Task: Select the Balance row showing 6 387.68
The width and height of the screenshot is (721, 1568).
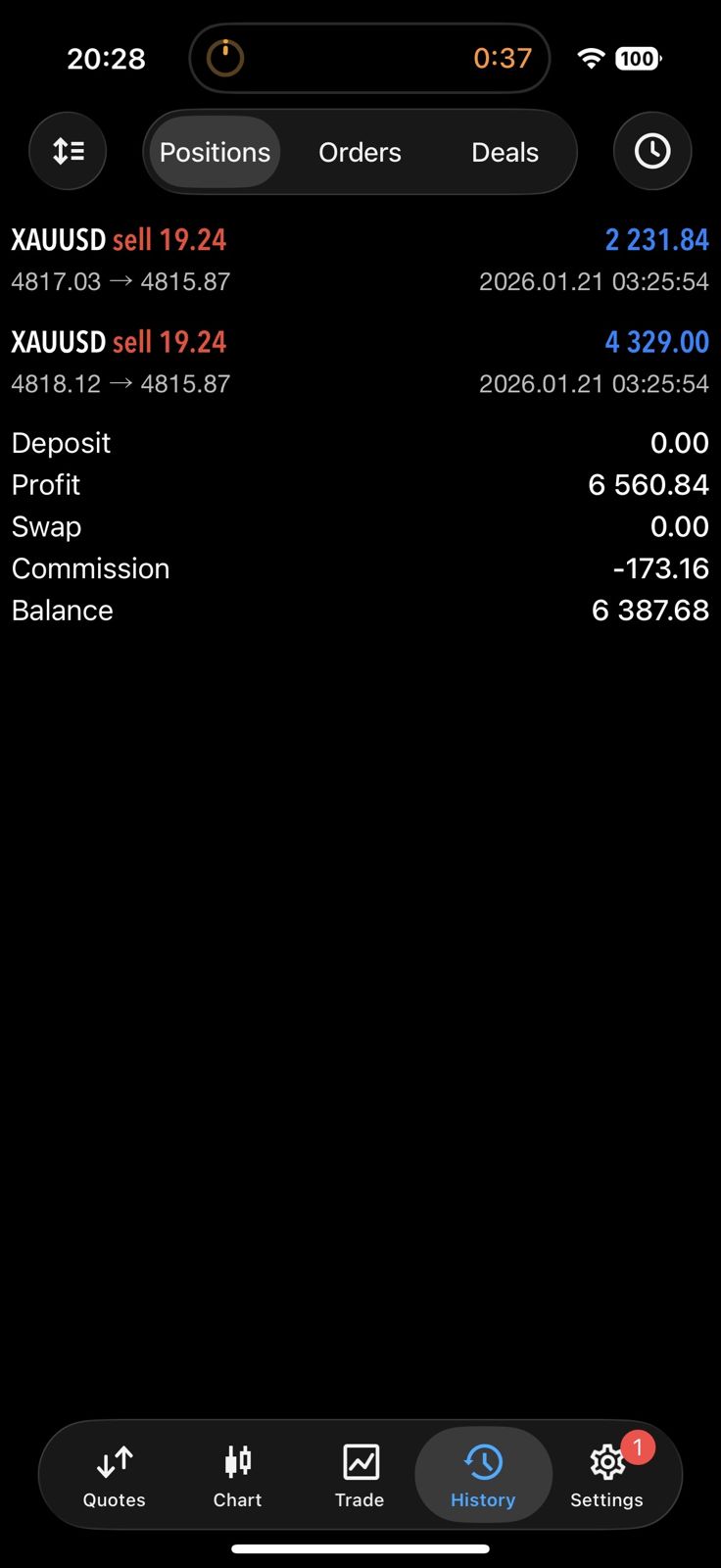Action: 360,610
